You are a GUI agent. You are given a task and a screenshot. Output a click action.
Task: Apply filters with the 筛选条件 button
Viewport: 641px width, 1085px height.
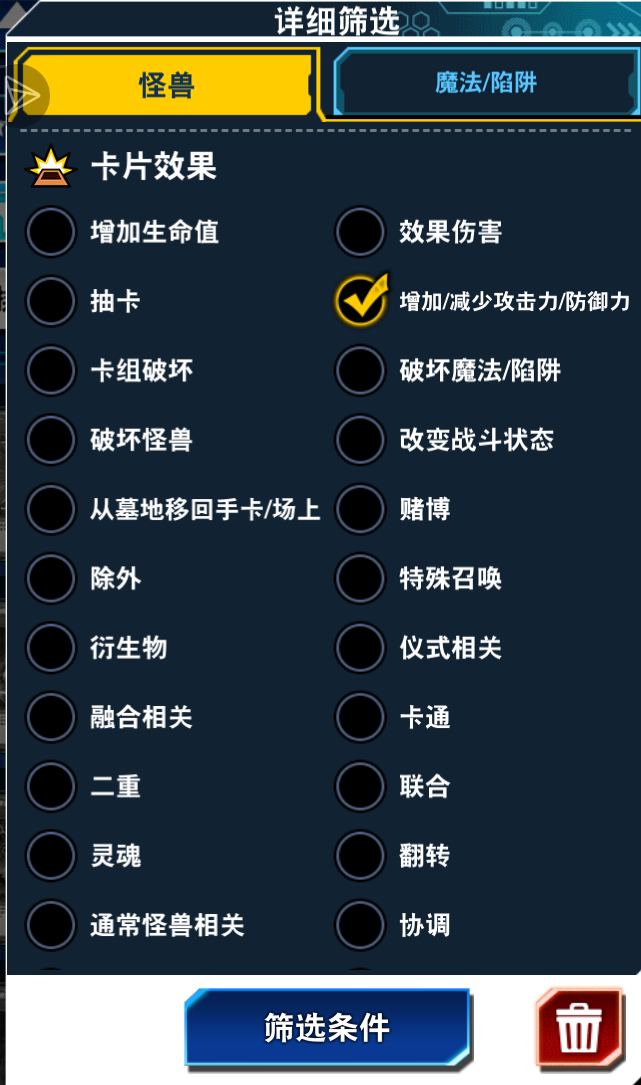[327, 1027]
